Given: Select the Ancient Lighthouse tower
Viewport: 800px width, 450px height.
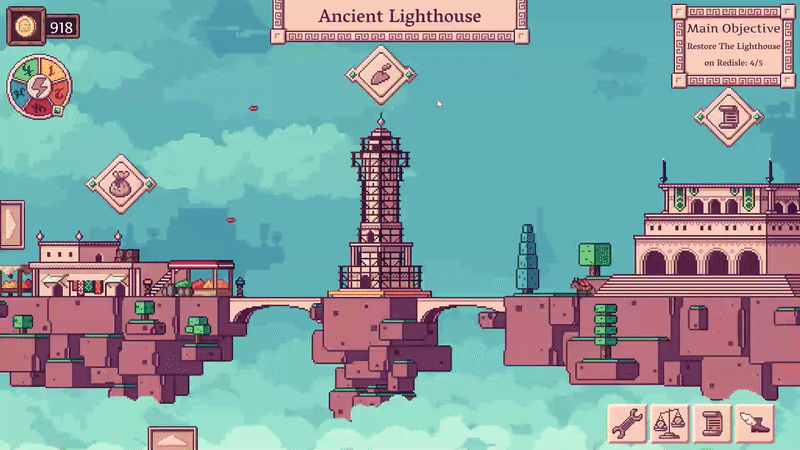Looking at the screenshot, I should [379, 215].
